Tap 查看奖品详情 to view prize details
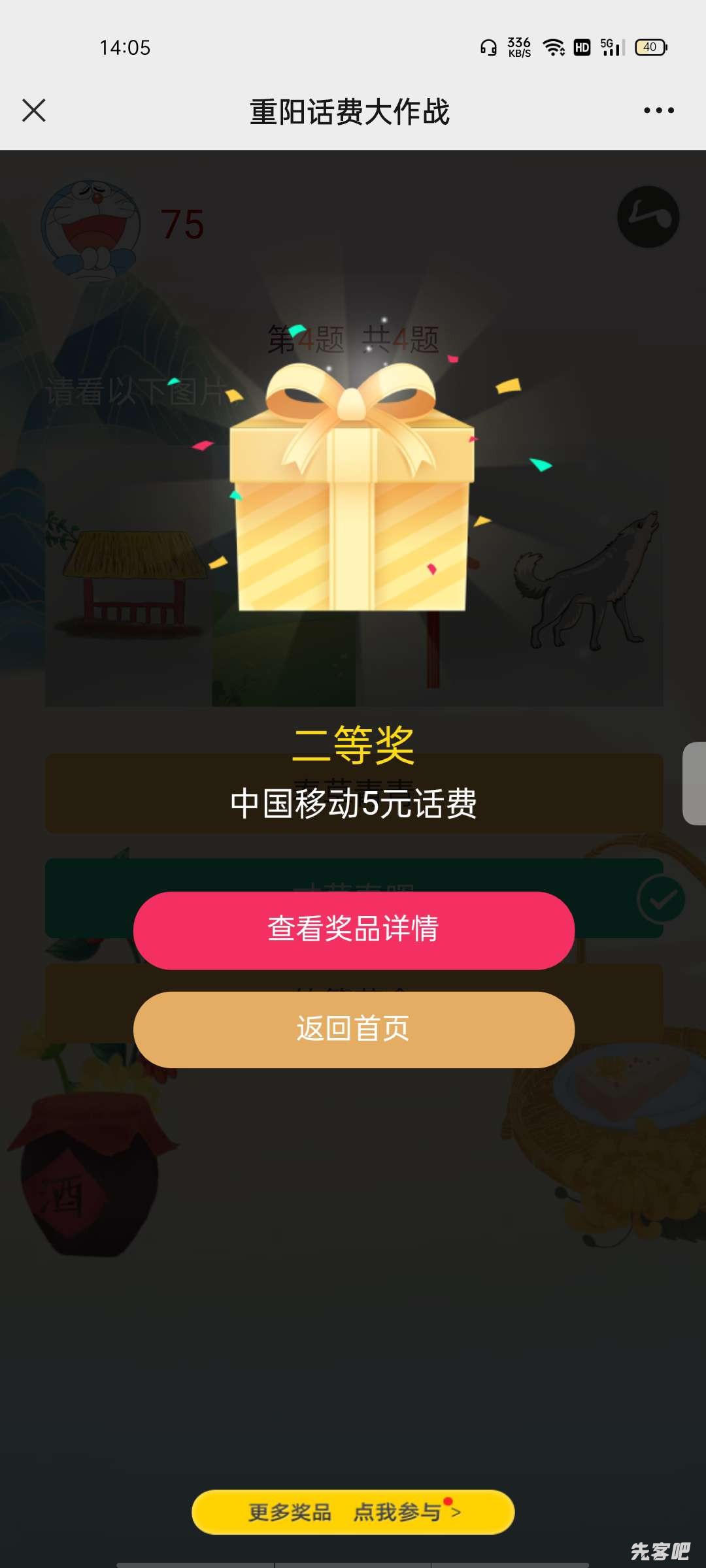Screen dimensions: 706x1568 coord(354,930)
